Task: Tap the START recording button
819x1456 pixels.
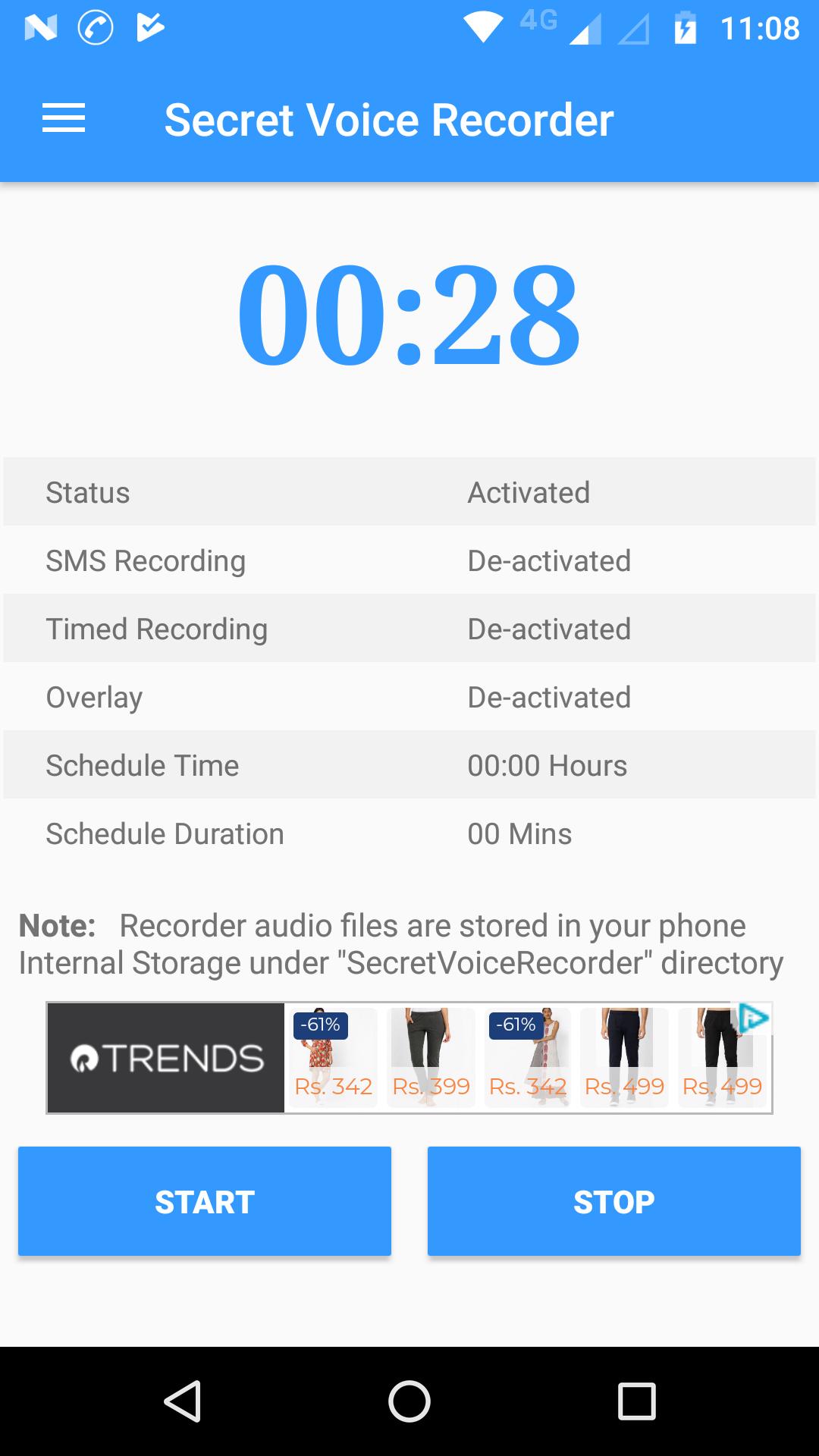Action: click(205, 1201)
